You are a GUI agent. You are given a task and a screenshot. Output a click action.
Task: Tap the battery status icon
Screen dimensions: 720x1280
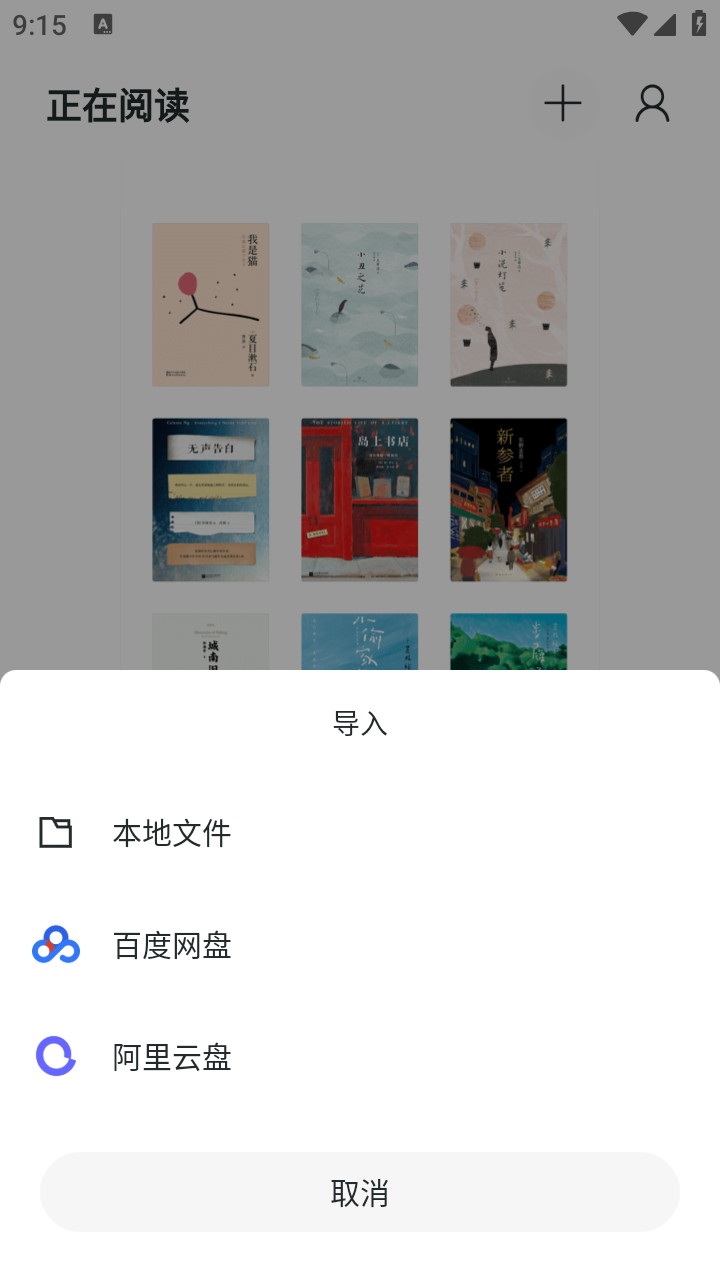(x=696, y=22)
